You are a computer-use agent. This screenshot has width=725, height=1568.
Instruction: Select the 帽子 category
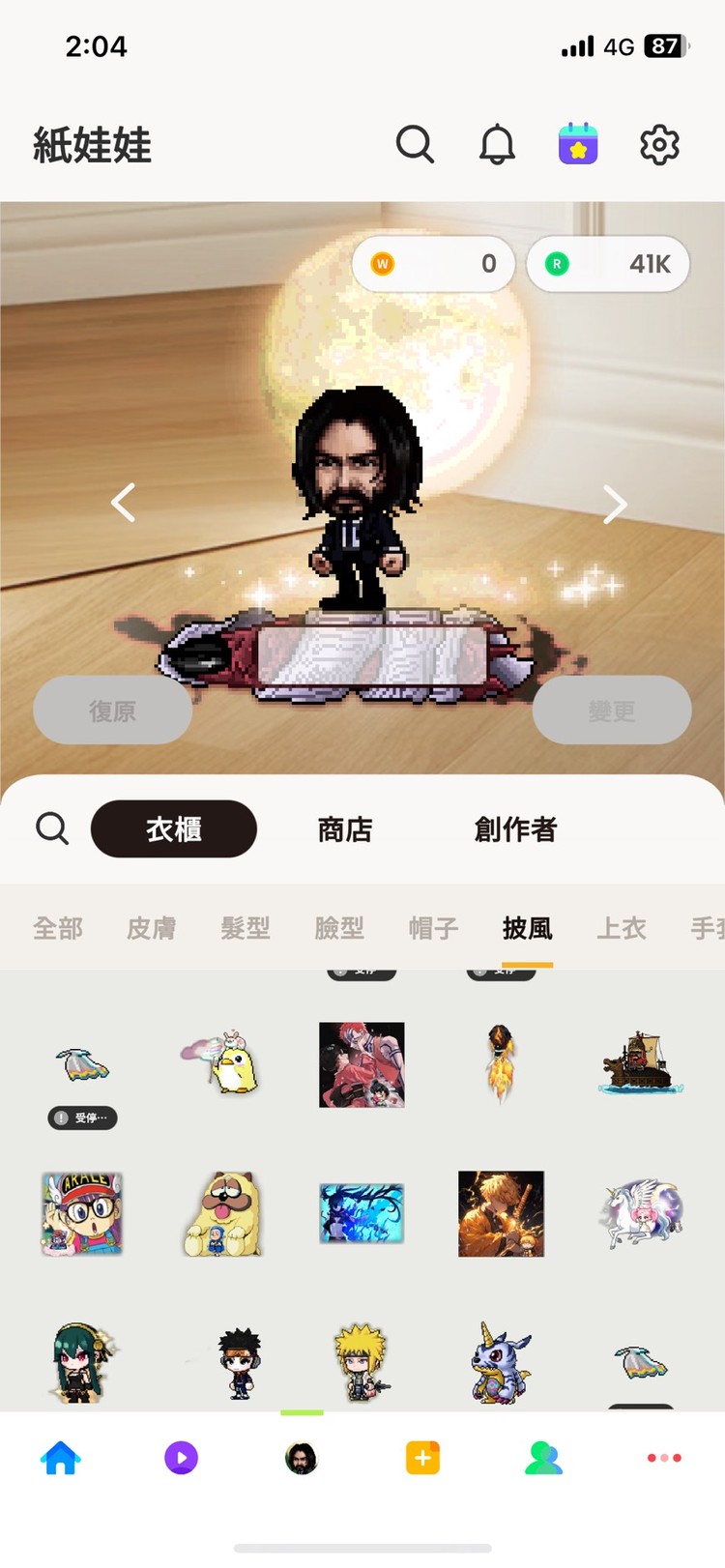tap(433, 928)
